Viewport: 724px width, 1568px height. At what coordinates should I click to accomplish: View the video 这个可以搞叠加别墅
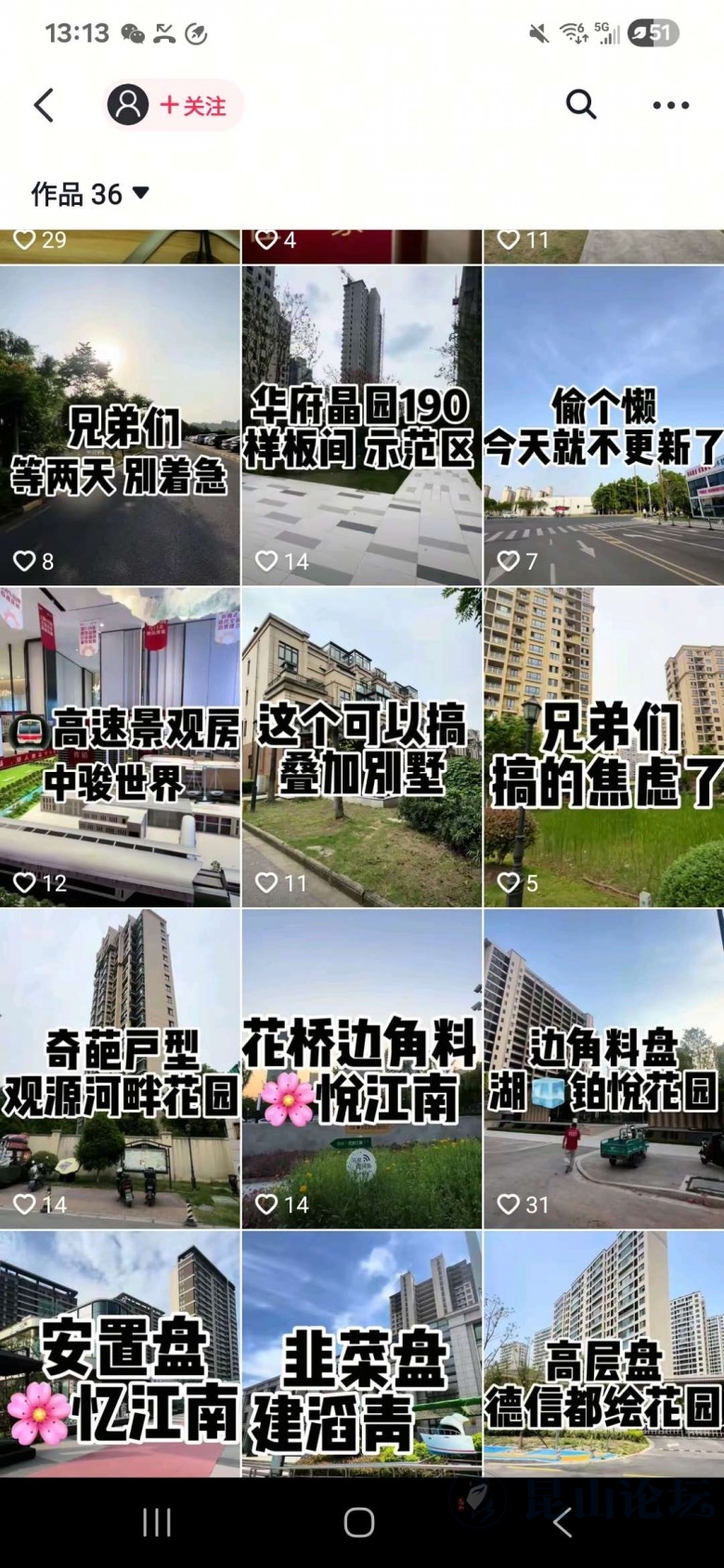point(362,747)
